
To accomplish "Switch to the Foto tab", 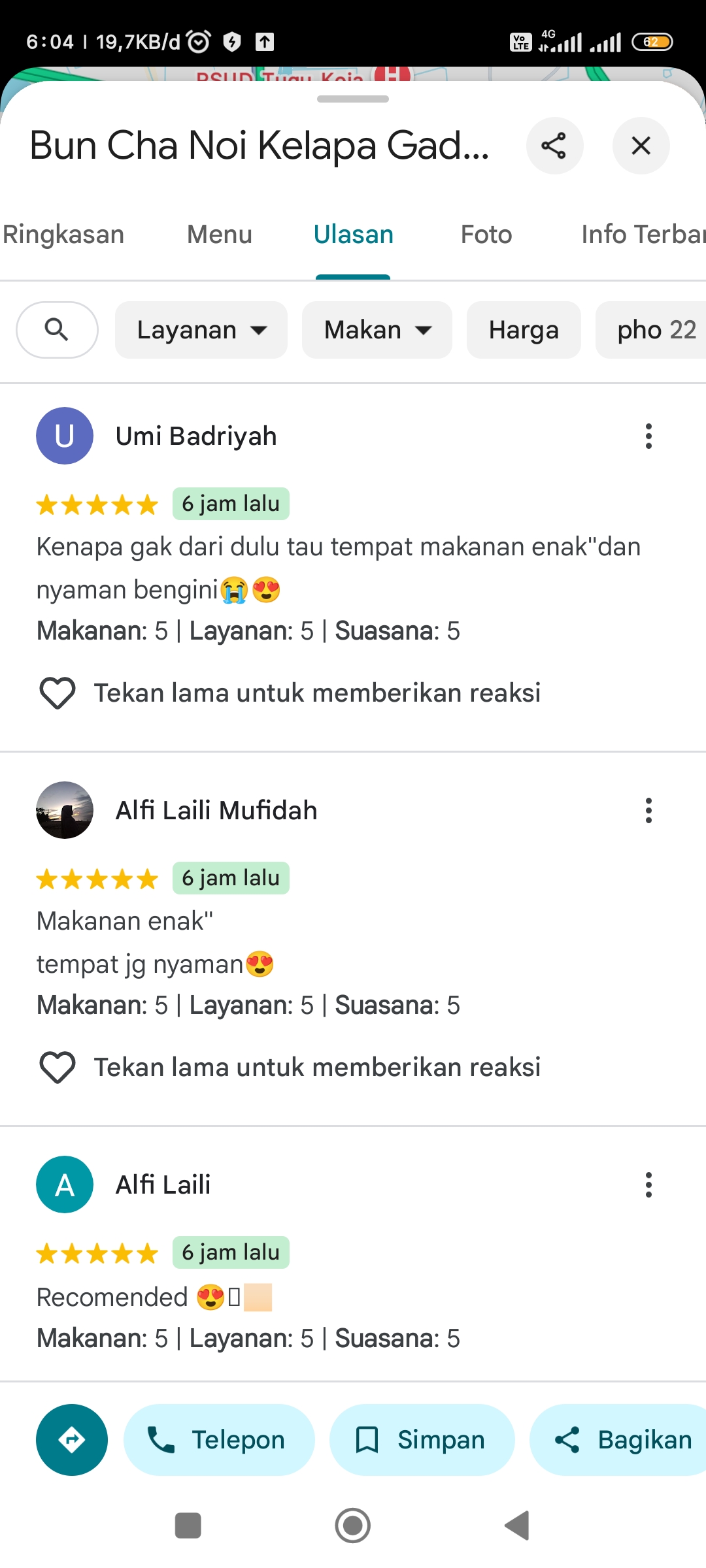I will click(x=486, y=235).
